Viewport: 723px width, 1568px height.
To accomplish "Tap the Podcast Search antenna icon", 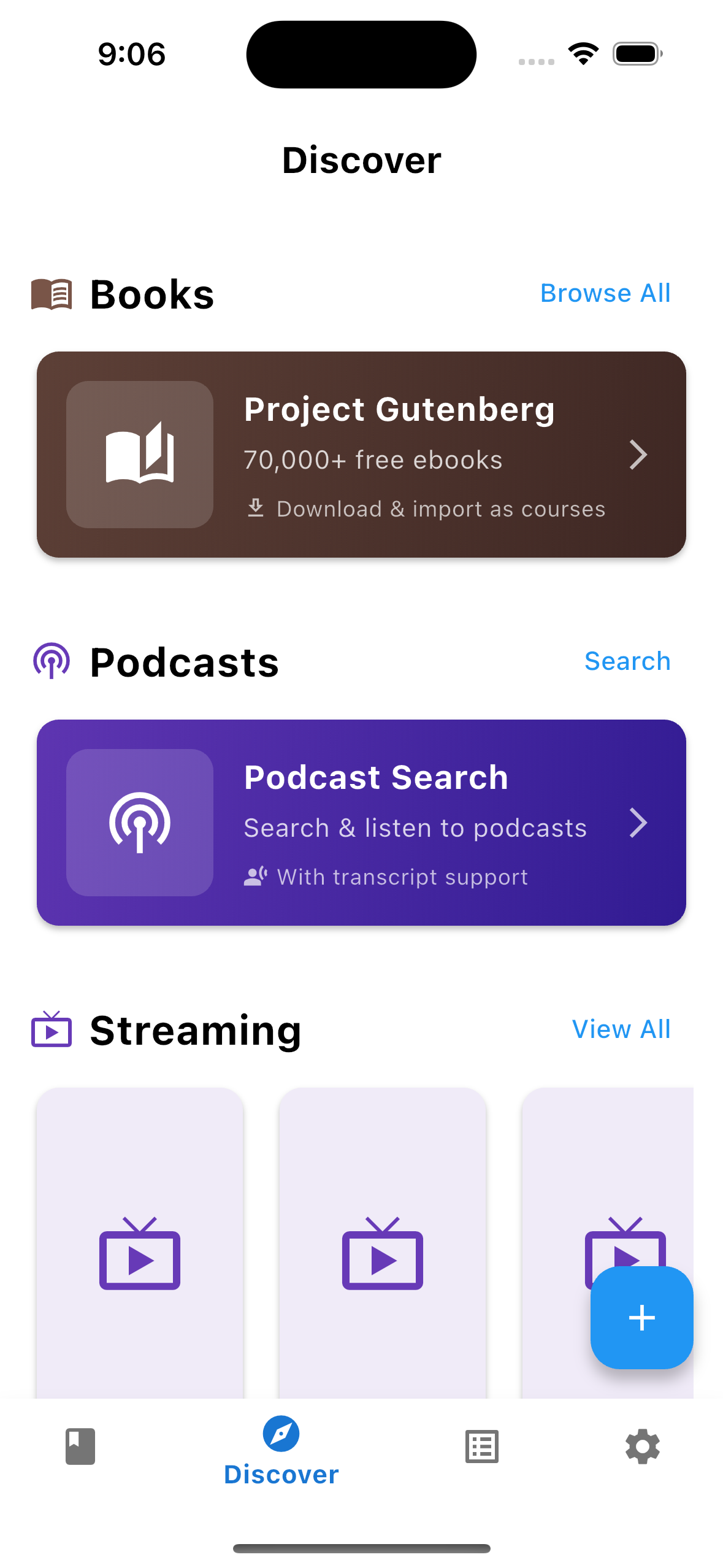I will click(139, 824).
